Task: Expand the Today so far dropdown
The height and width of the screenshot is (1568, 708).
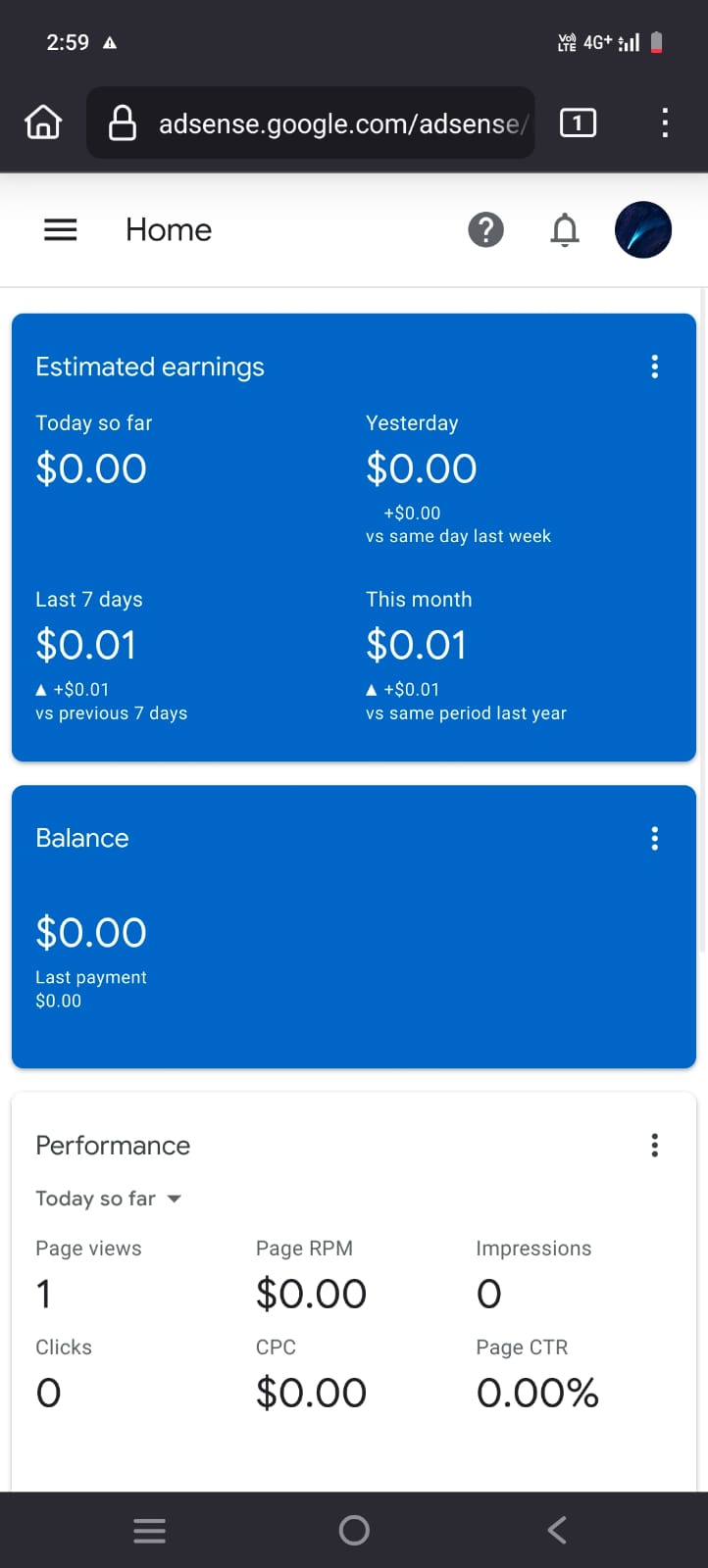Action: click(109, 1199)
